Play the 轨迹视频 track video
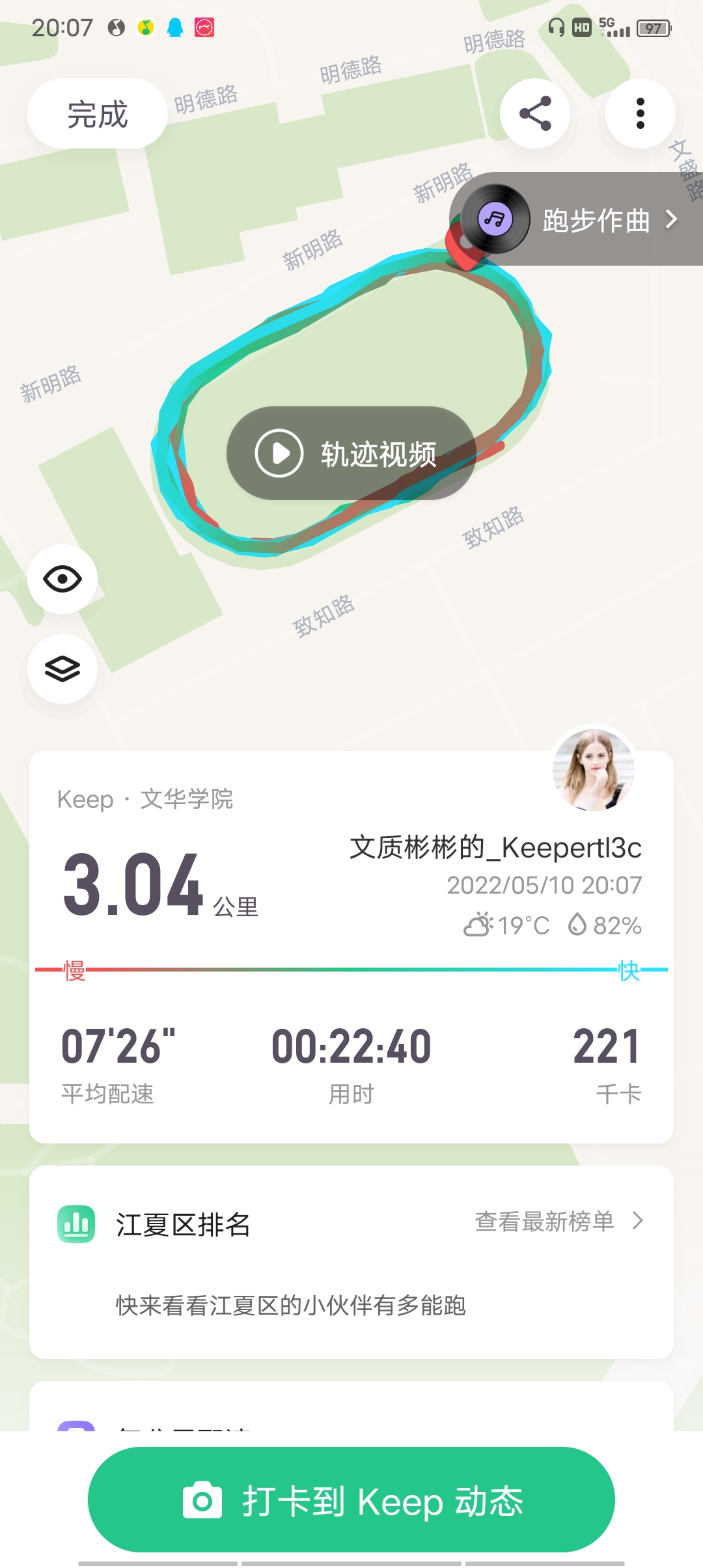 (351, 453)
